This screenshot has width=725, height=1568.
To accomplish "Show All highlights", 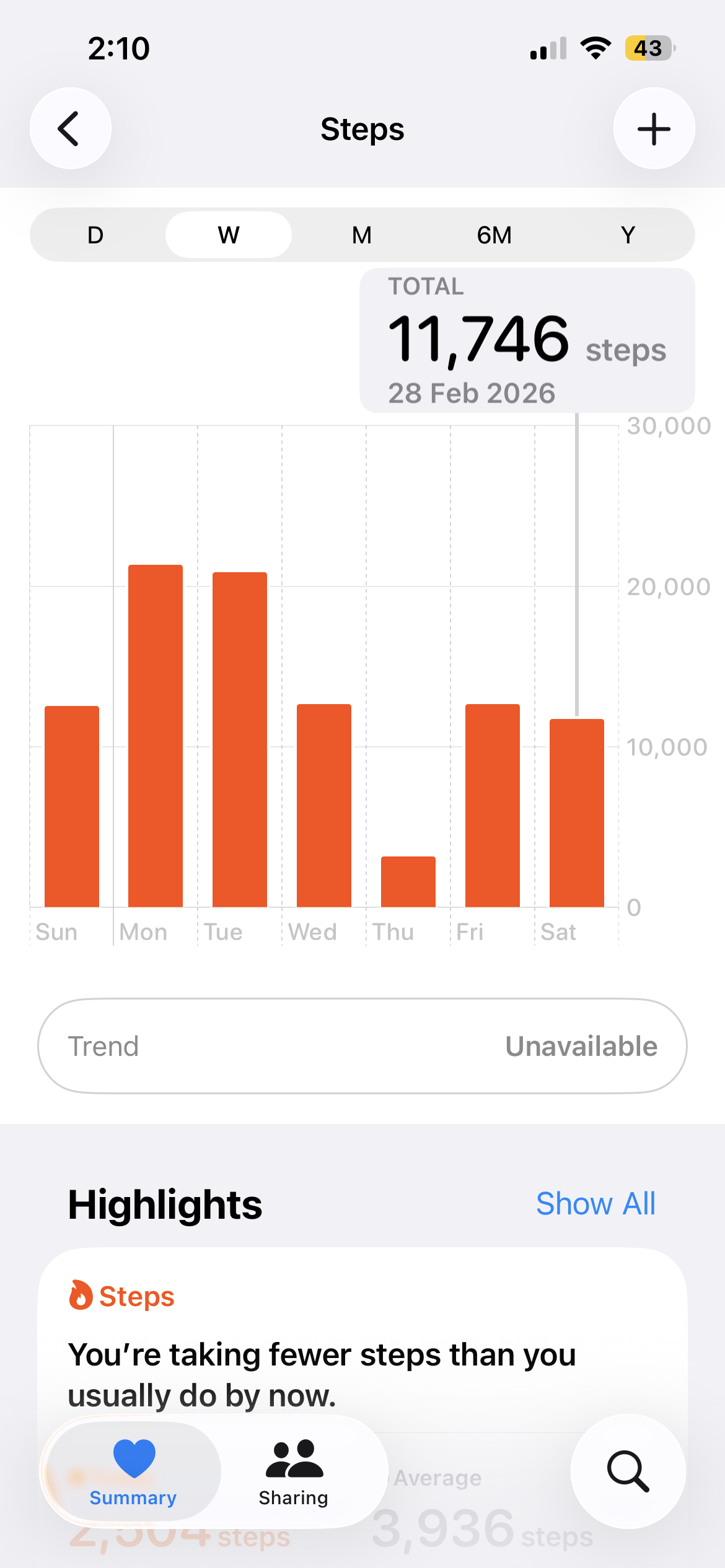I will (595, 1203).
